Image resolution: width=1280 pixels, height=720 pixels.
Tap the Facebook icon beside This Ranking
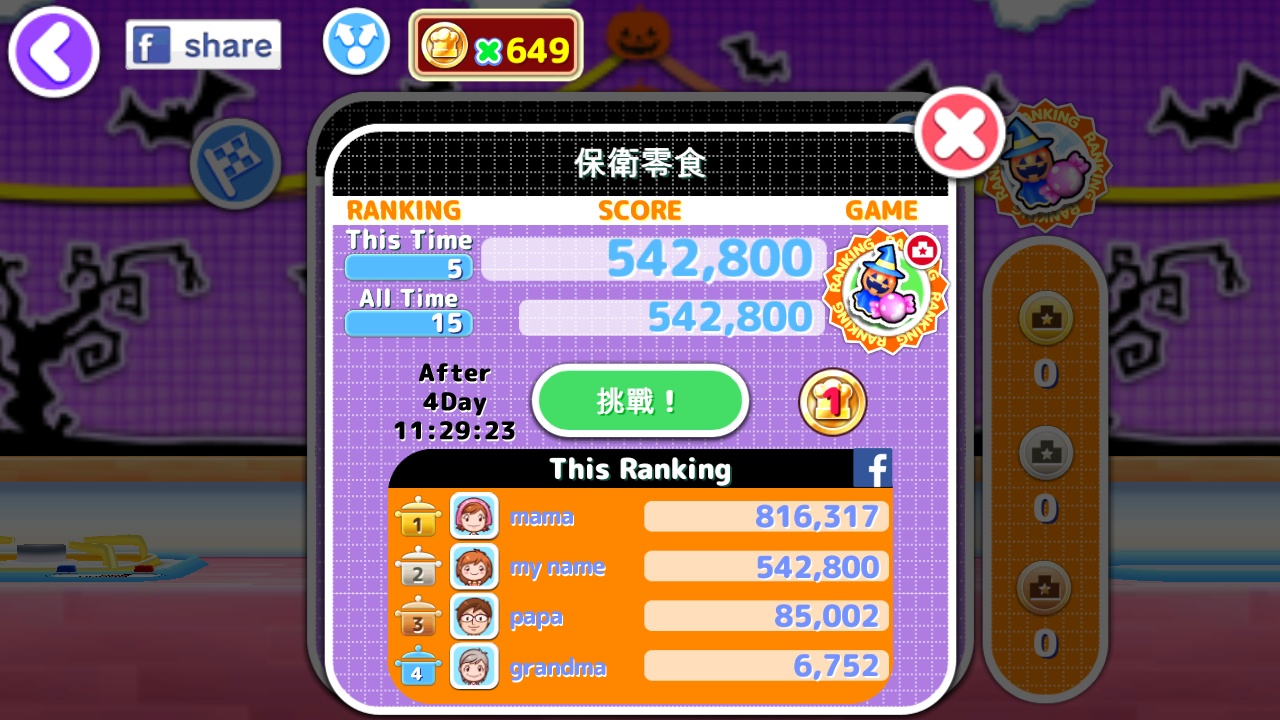coord(872,468)
